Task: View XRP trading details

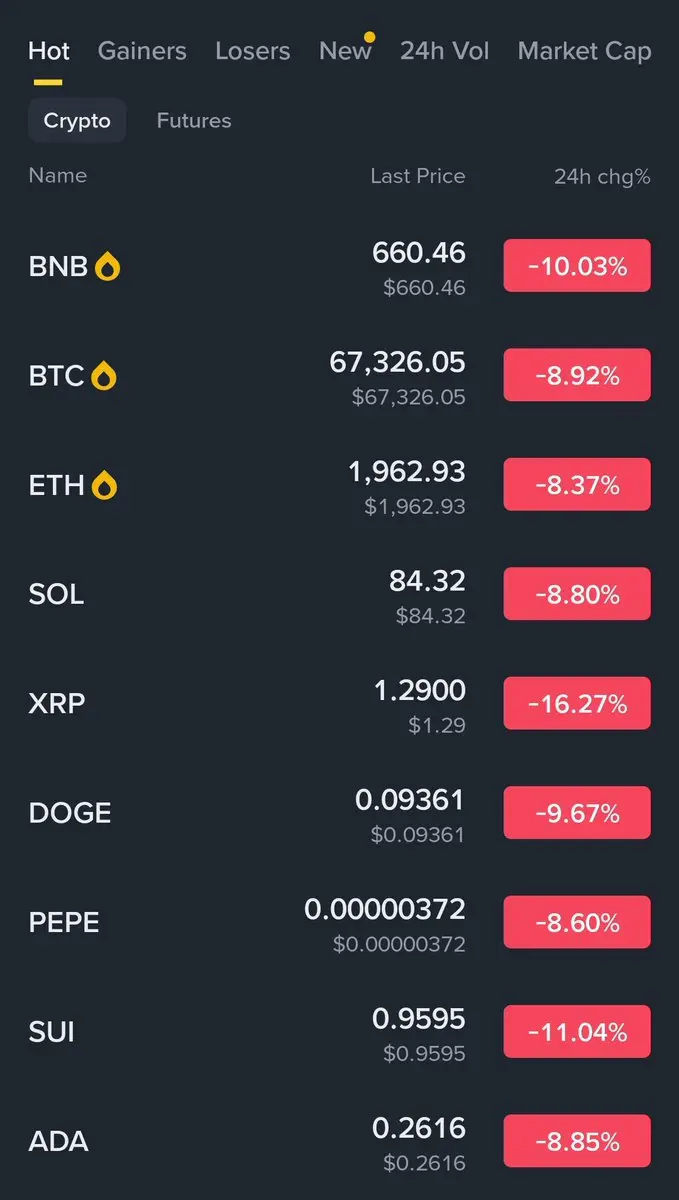Action: 56,704
